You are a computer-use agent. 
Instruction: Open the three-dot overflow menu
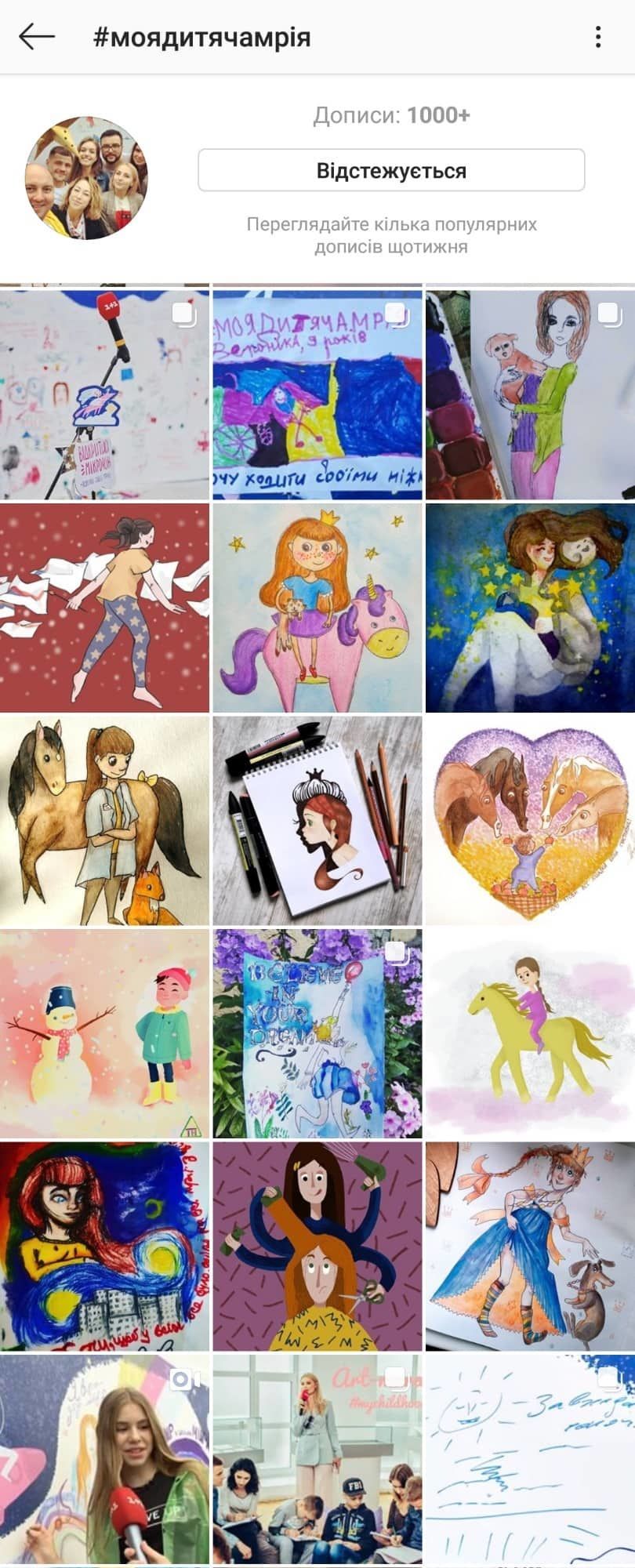pyautogui.click(x=598, y=37)
